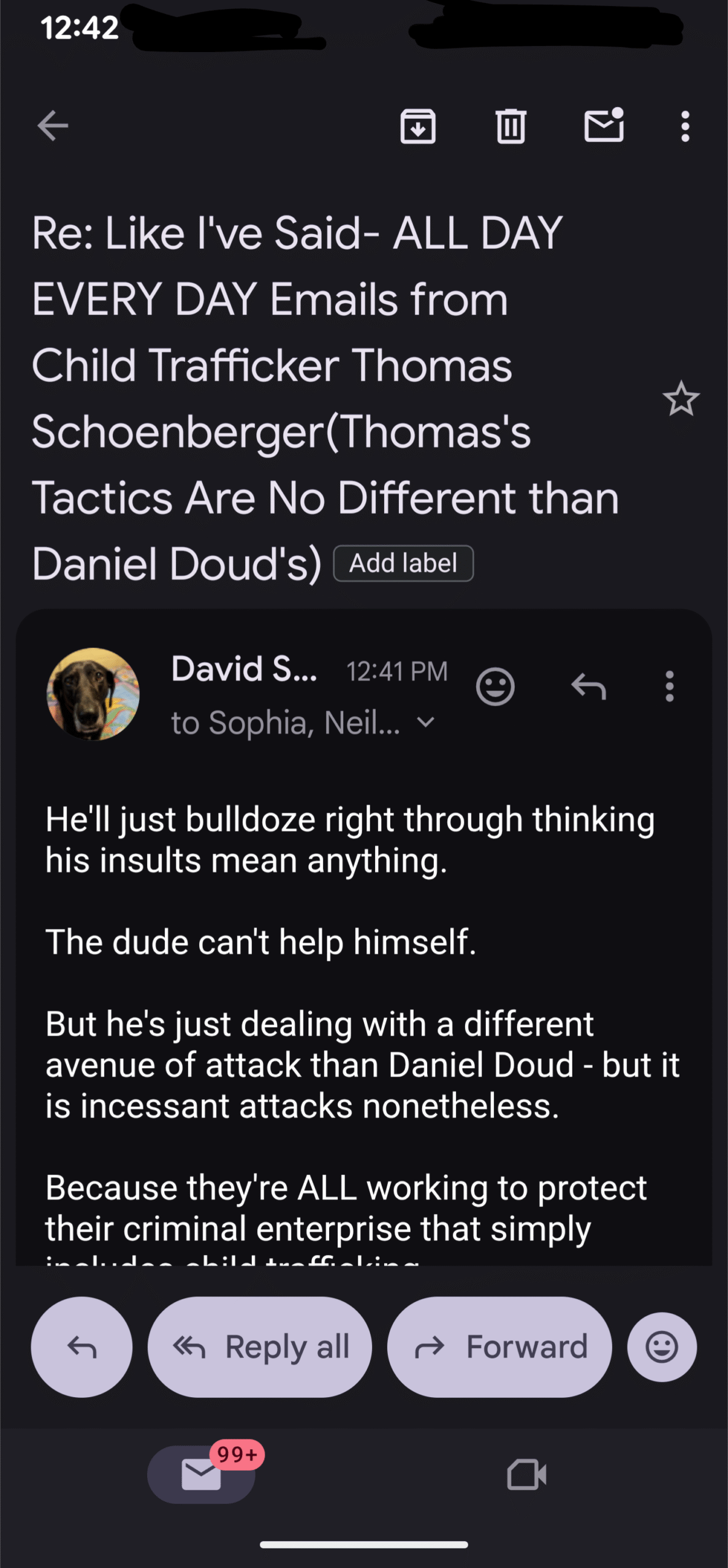This screenshot has height=1568, width=728.
Task: Open David S.'s profile picture
Action: coord(93,694)
